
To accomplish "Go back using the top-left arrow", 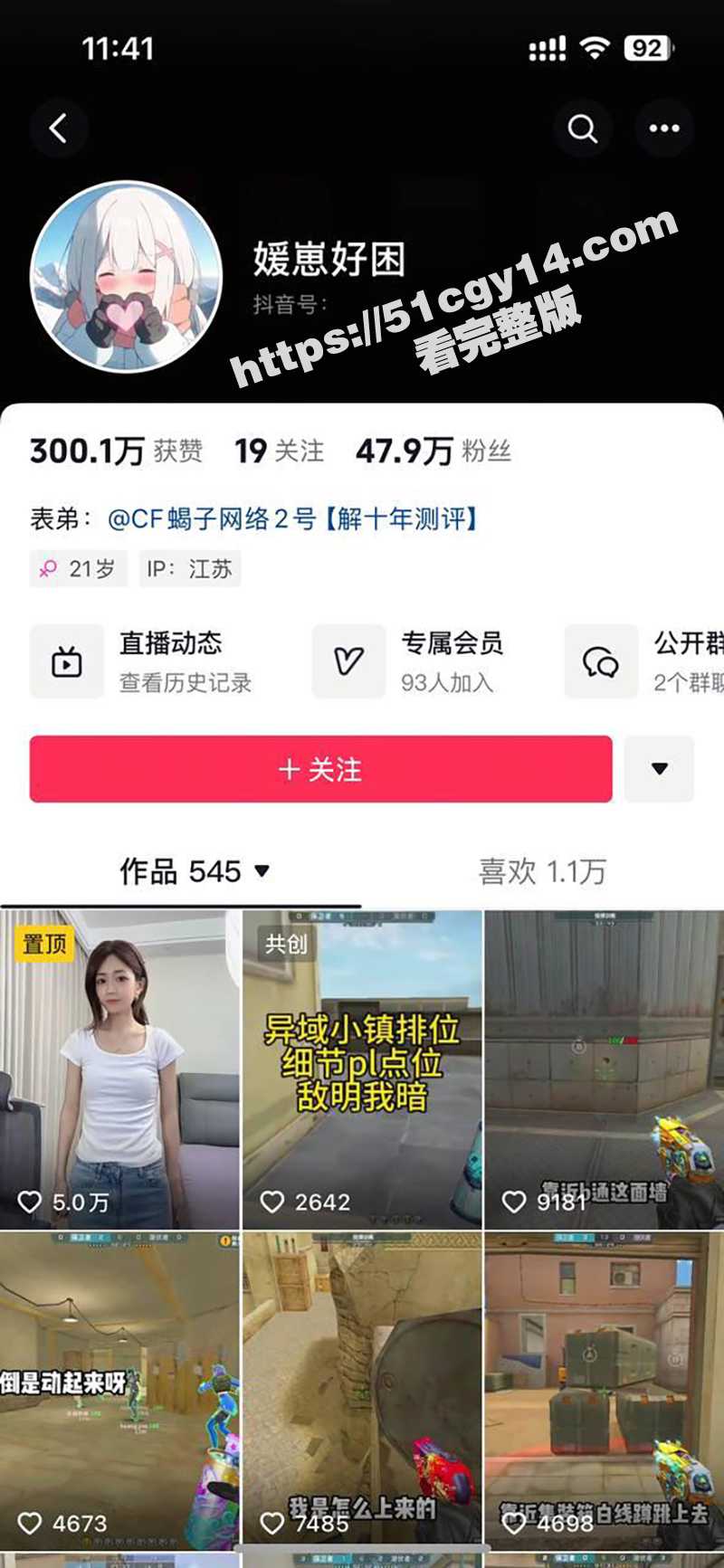I will coord(59,128).
